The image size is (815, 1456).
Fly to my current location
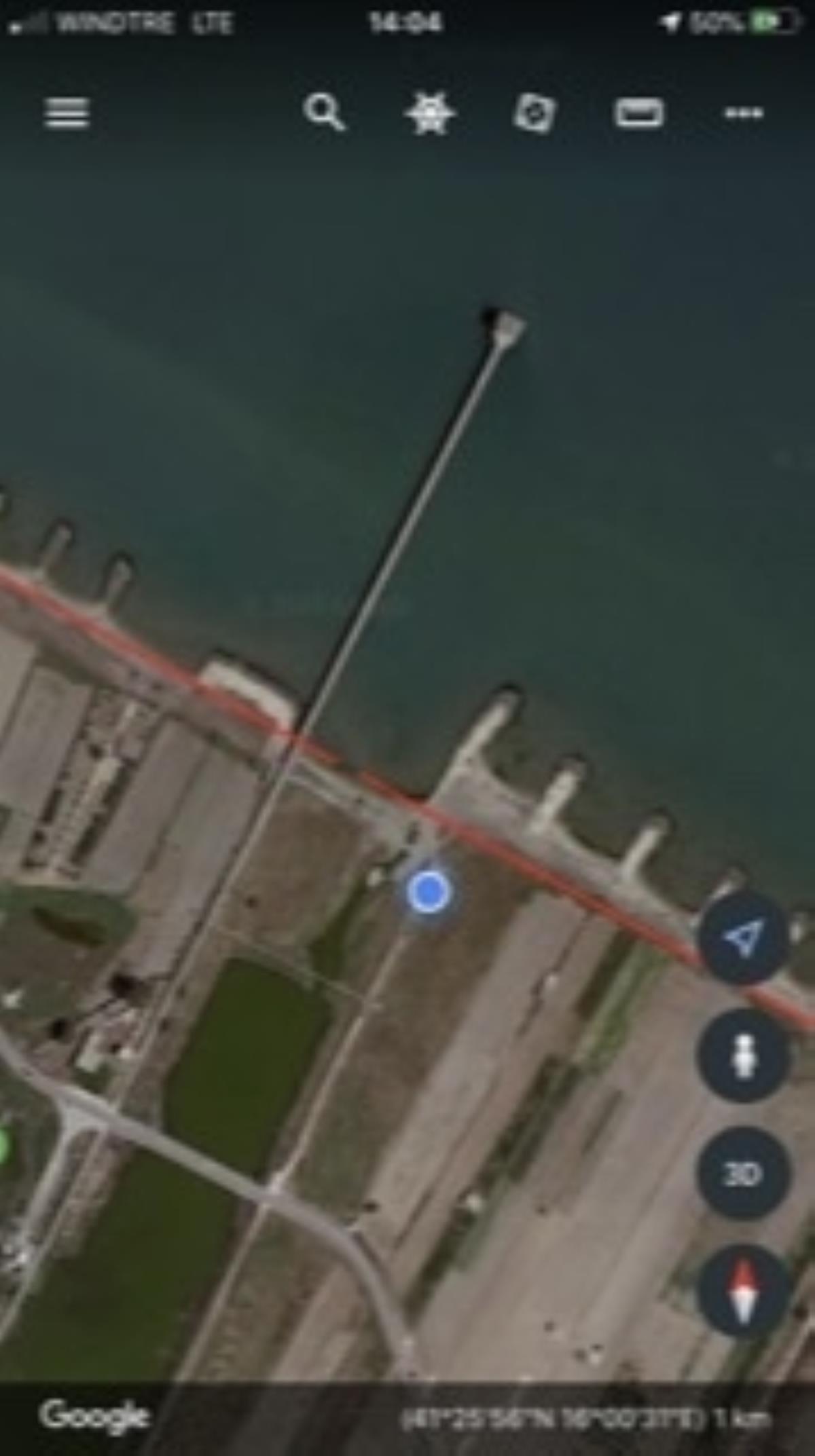[744, 939]
